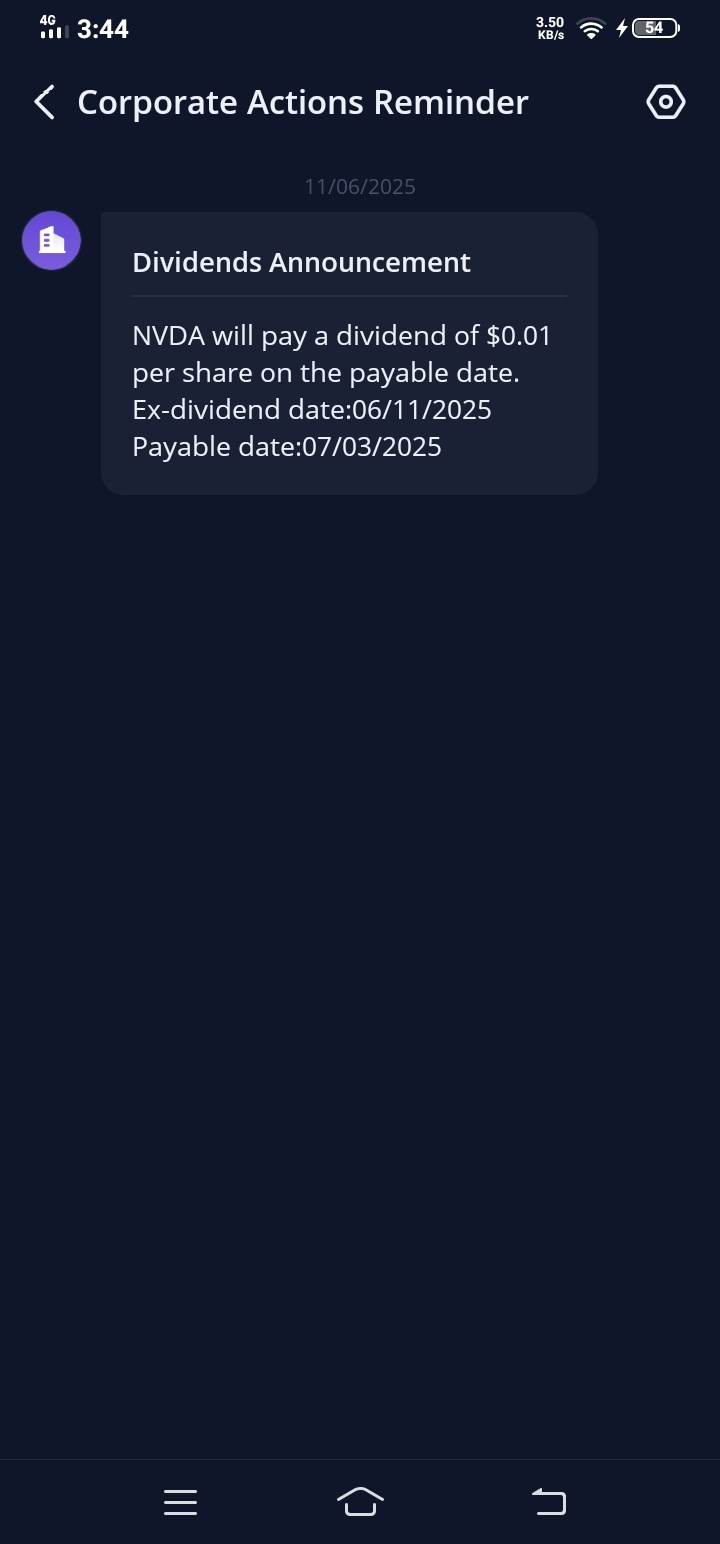Tap the system home button
This screenshot has width=720, height=1544.
(360, 1501)
